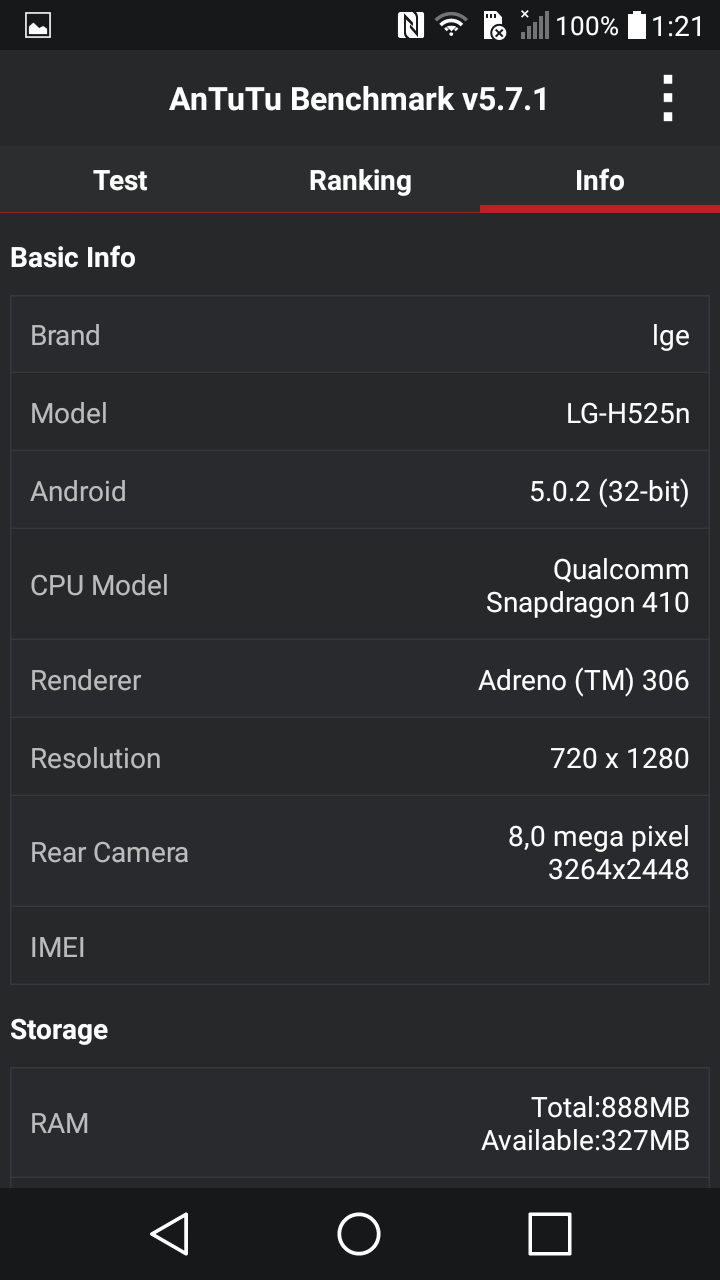This screenshot has width=720, height=1280.
Task: Open the overflow menu
Action: point(668,99)
